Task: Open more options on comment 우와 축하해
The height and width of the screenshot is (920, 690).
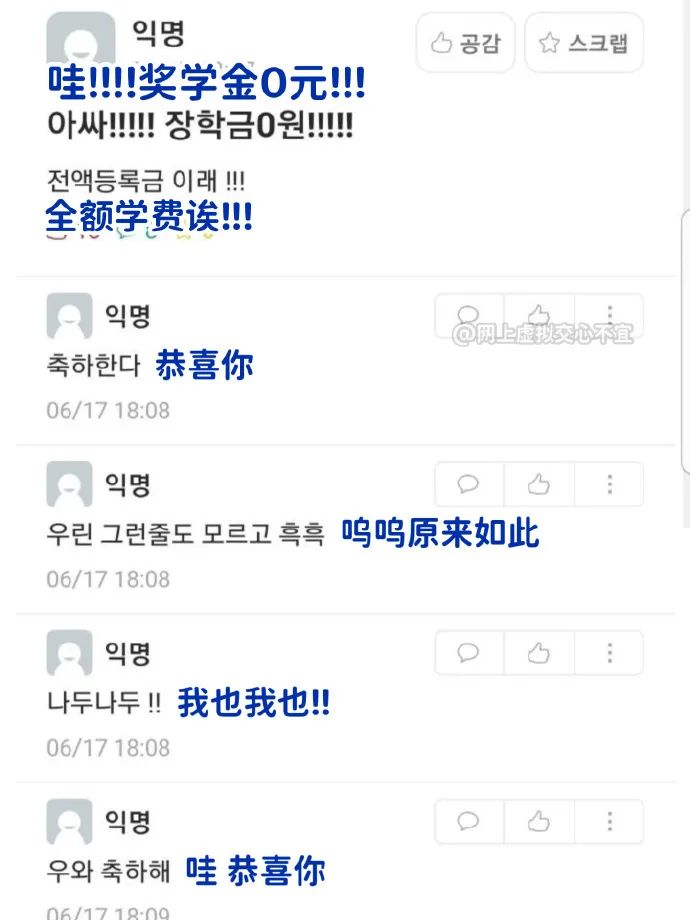Action: click(610, 822)
